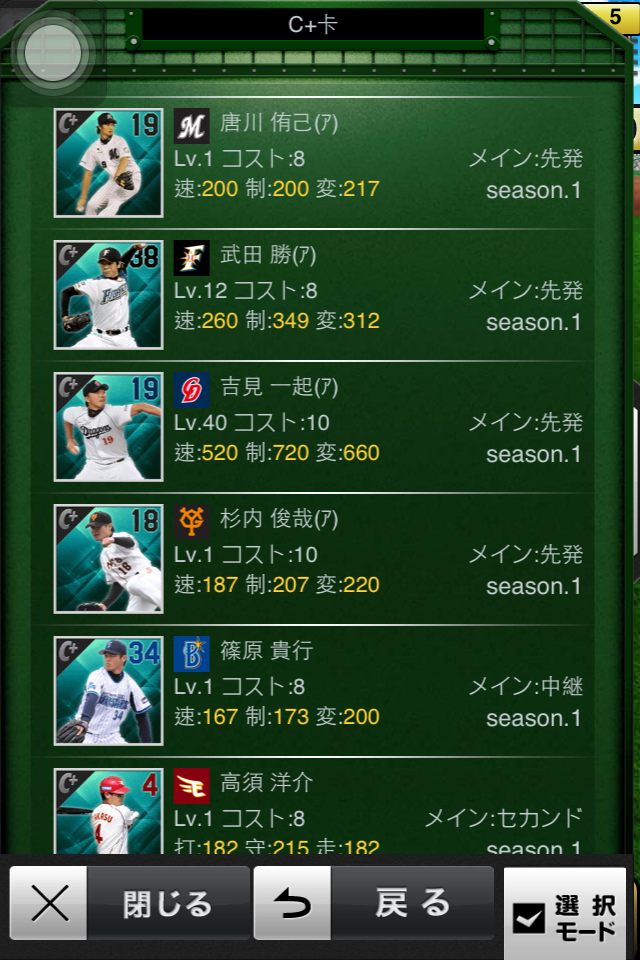The width and height of the screenshot is (640, 960).
Task: Go back with the 戻る button
Action: coord(374,902)
